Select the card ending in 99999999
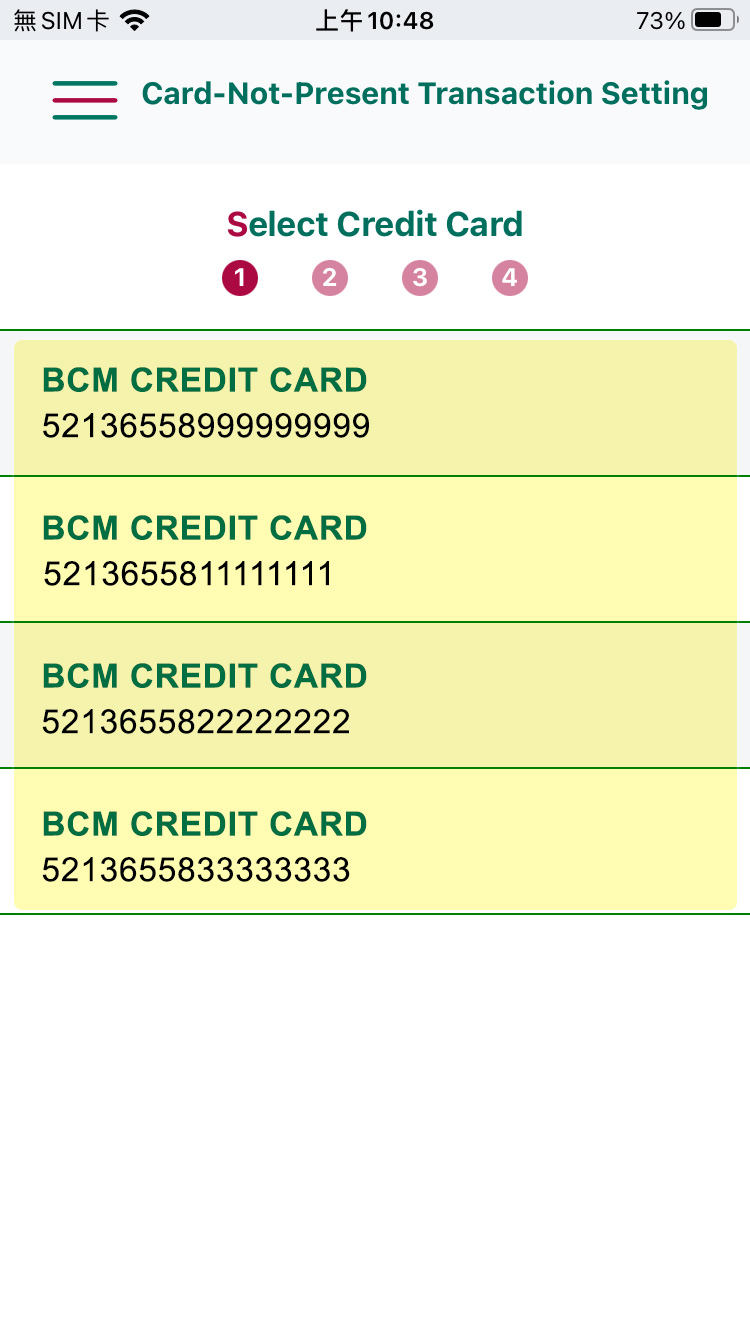750x1334 pixels. (x=375, y=403)
